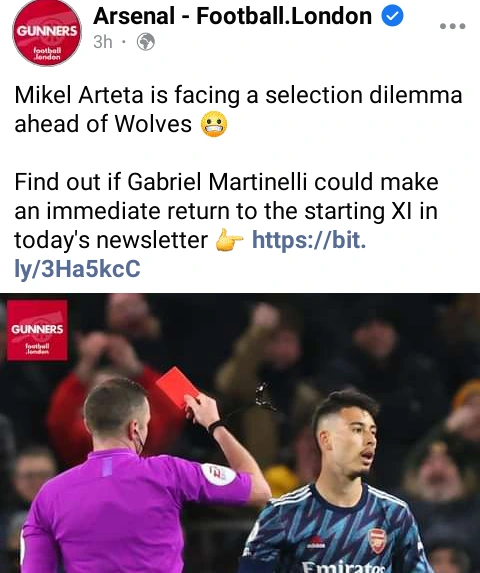Follow the bit.ly/3Ha5kcC newsletter link
The height and width of the screenshot is (573, 480).
[190, 254]
